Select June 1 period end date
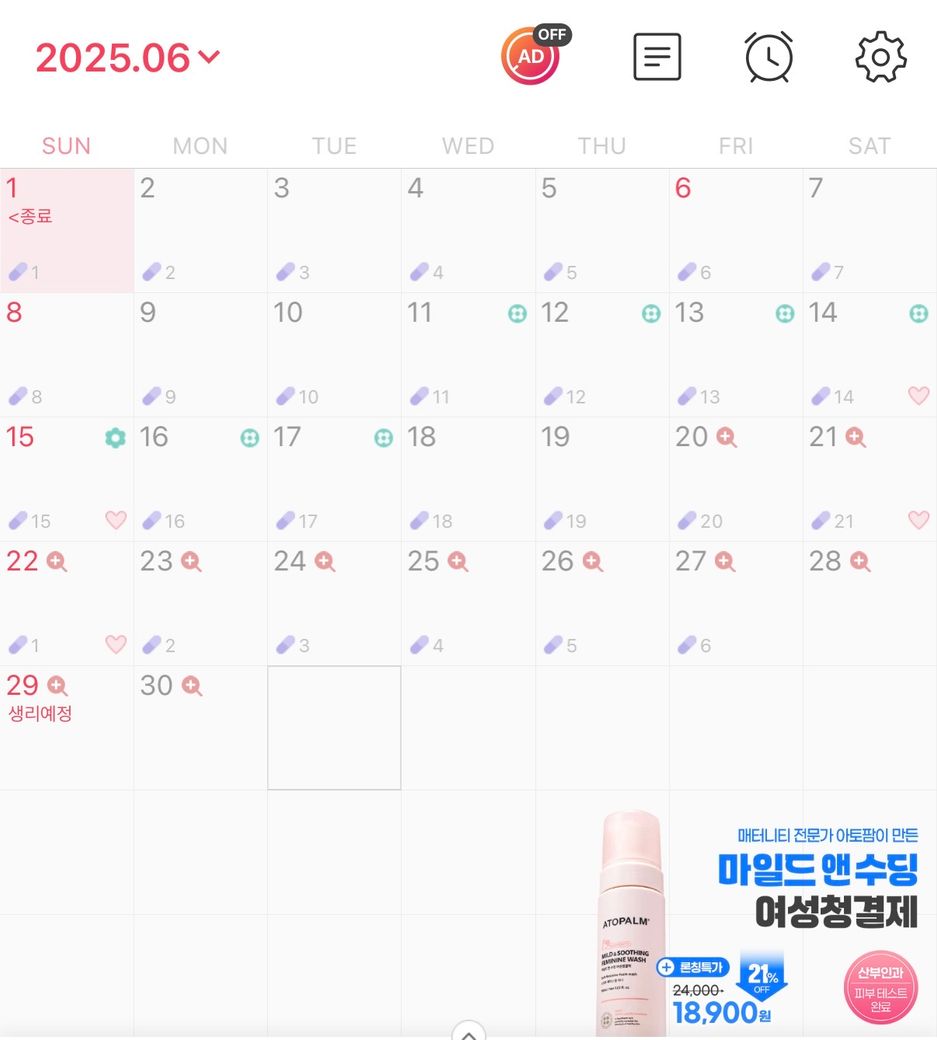 coord(66,231)
